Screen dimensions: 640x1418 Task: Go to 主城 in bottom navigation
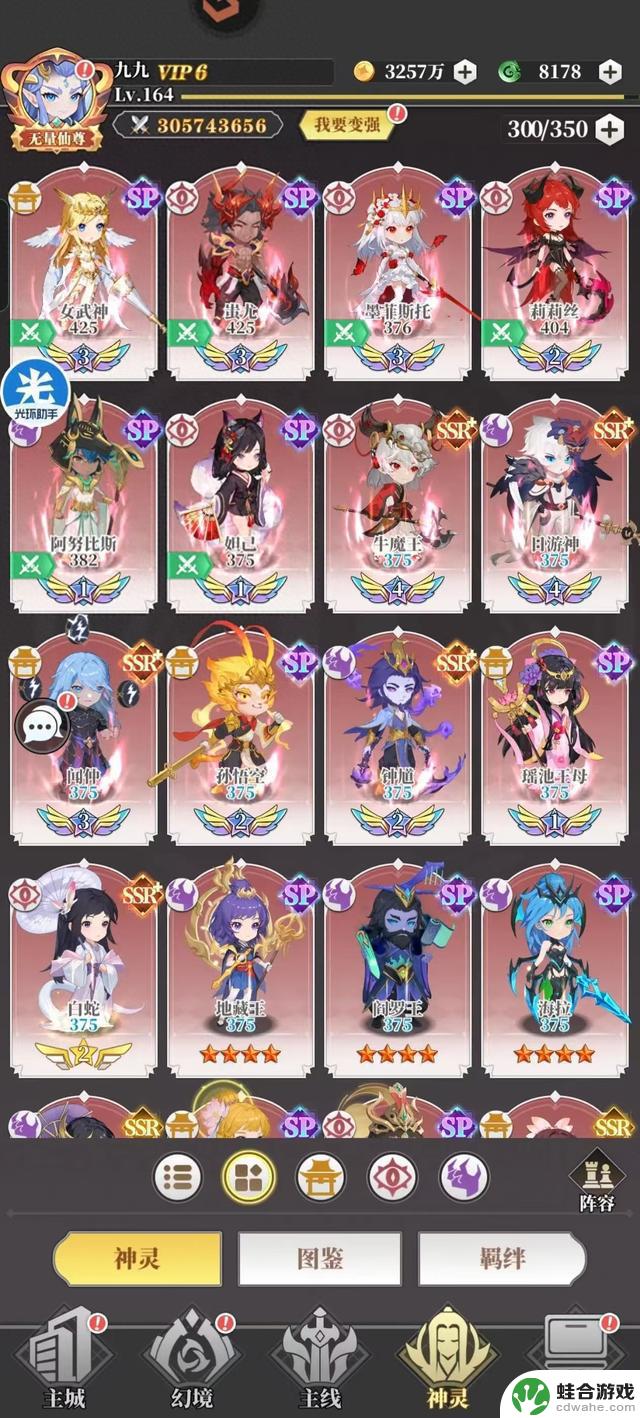pyautogui.click(x=62, y=1368)
